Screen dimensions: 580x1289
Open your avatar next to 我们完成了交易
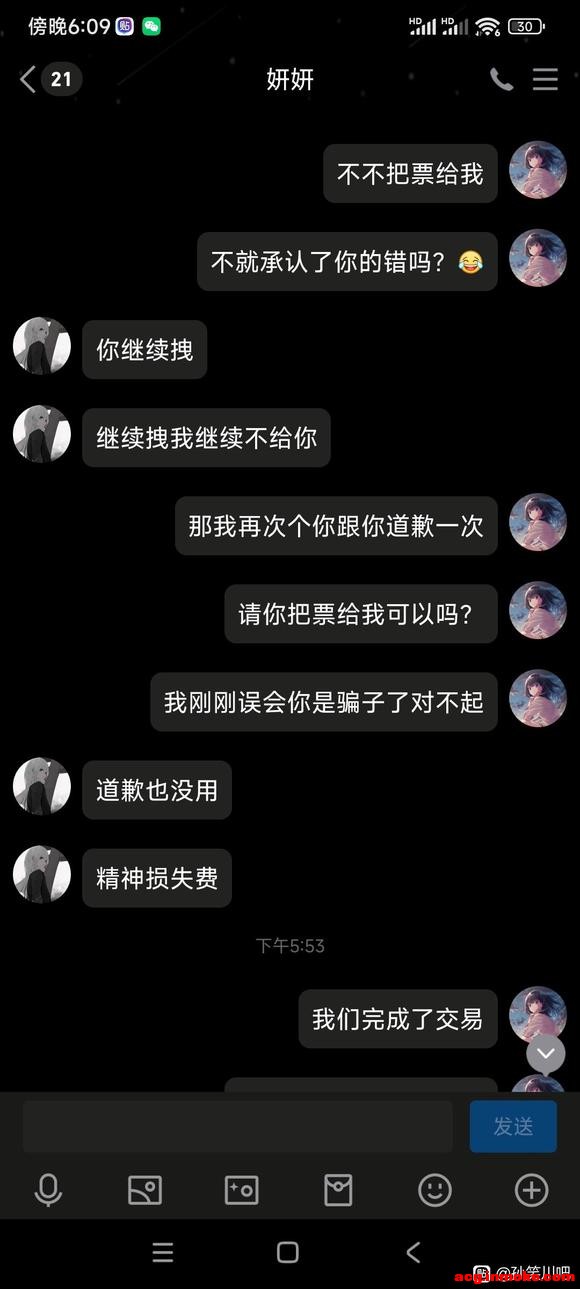538,1016
